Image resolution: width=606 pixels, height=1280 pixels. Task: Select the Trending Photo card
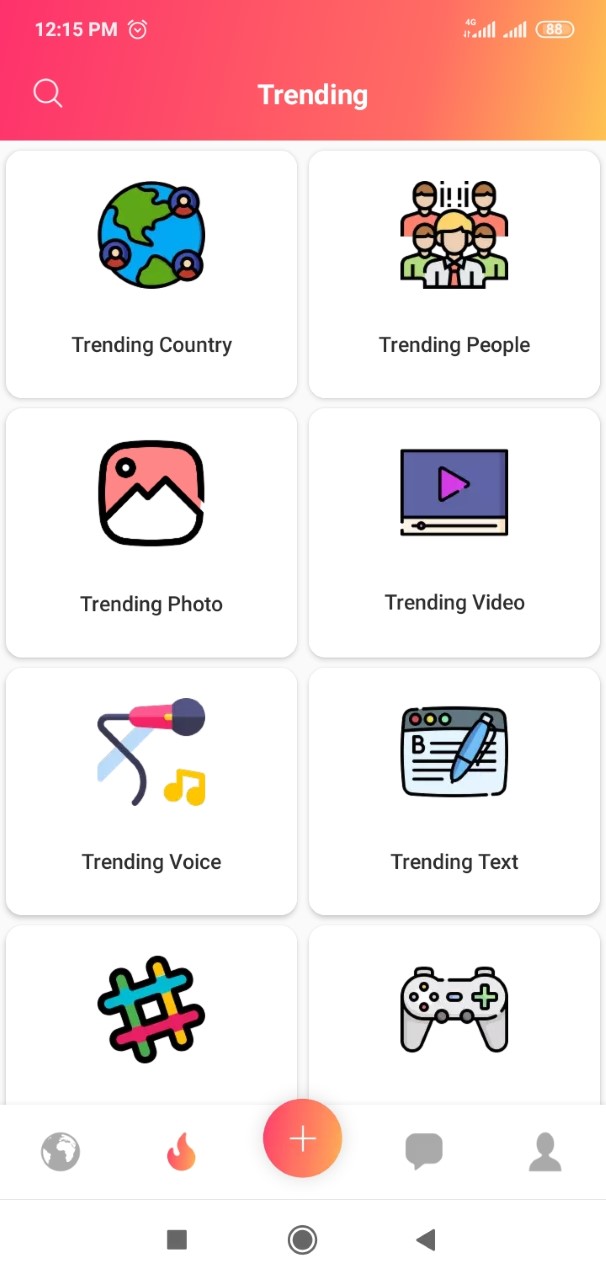(x=152, y=532)
